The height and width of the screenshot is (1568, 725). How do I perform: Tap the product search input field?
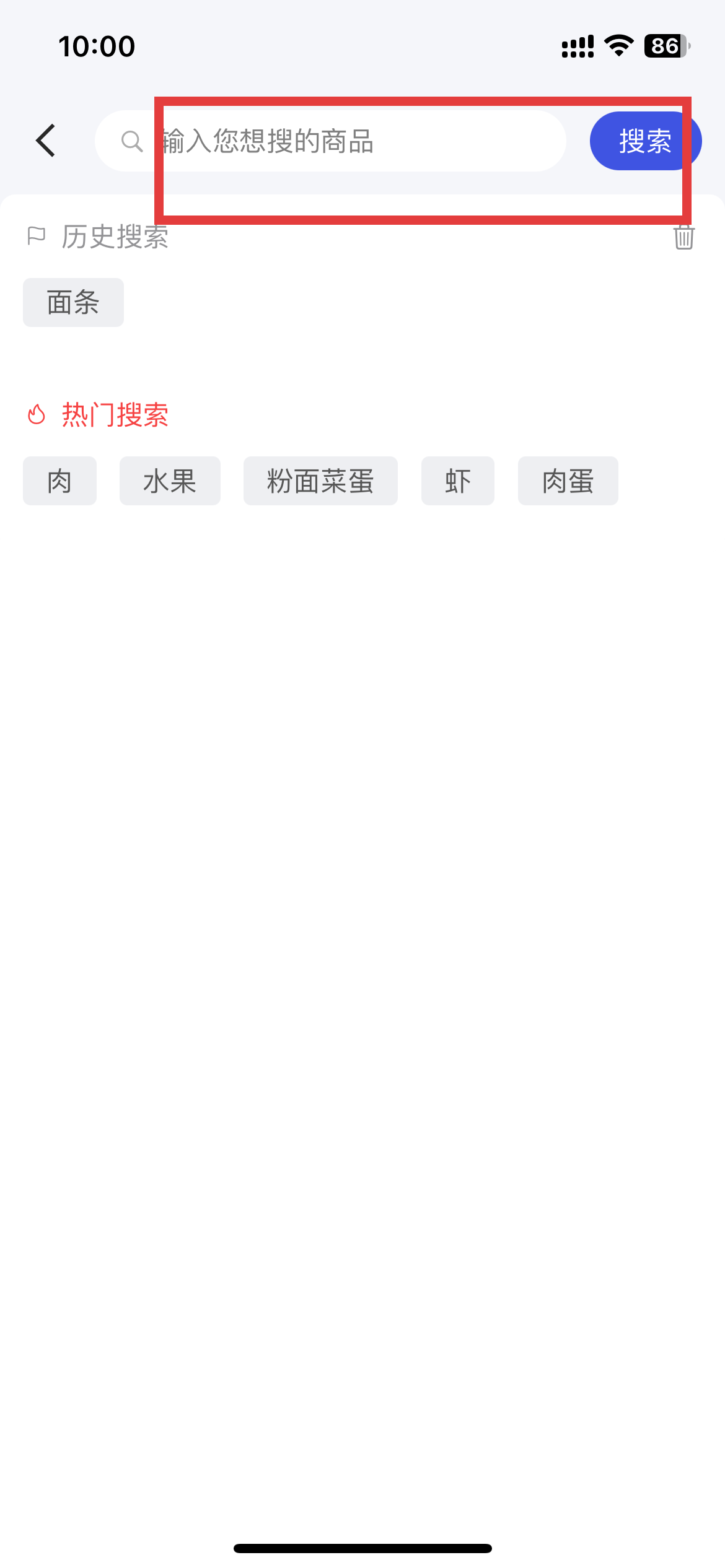tap(347, 141)
